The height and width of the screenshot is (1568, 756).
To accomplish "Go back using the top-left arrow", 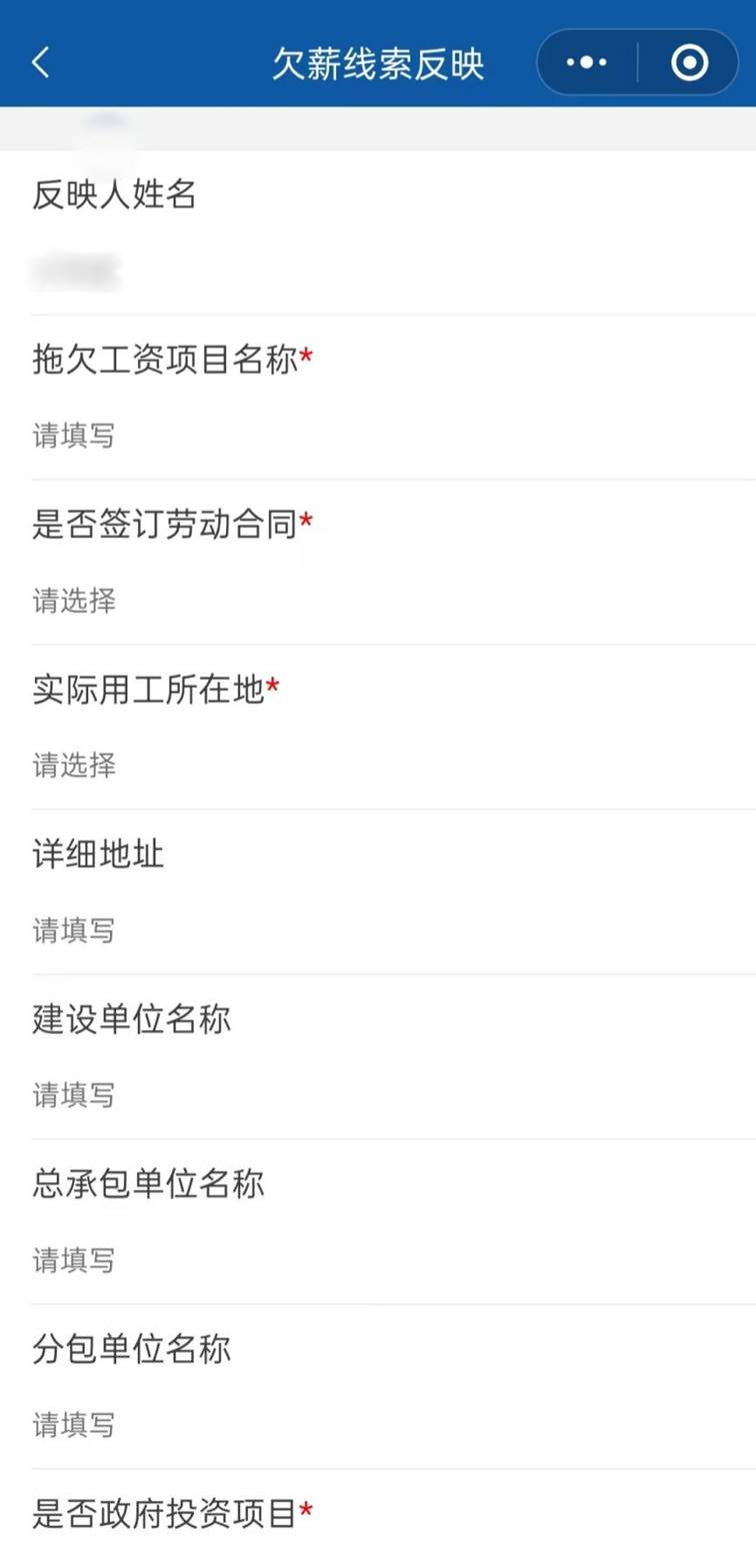I will (41, 62).
